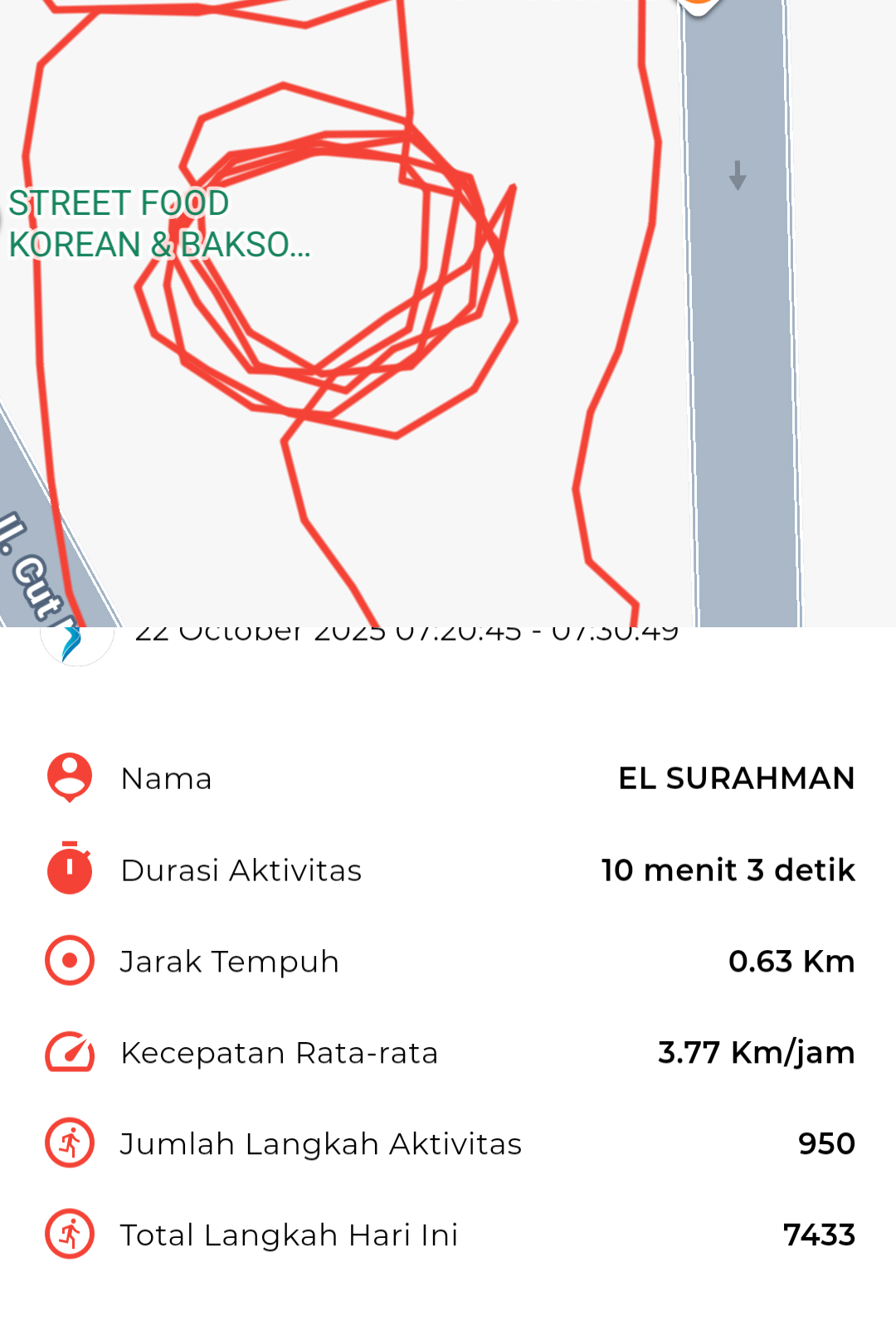Tap the orange marker pin on the map

coord(699,7)
